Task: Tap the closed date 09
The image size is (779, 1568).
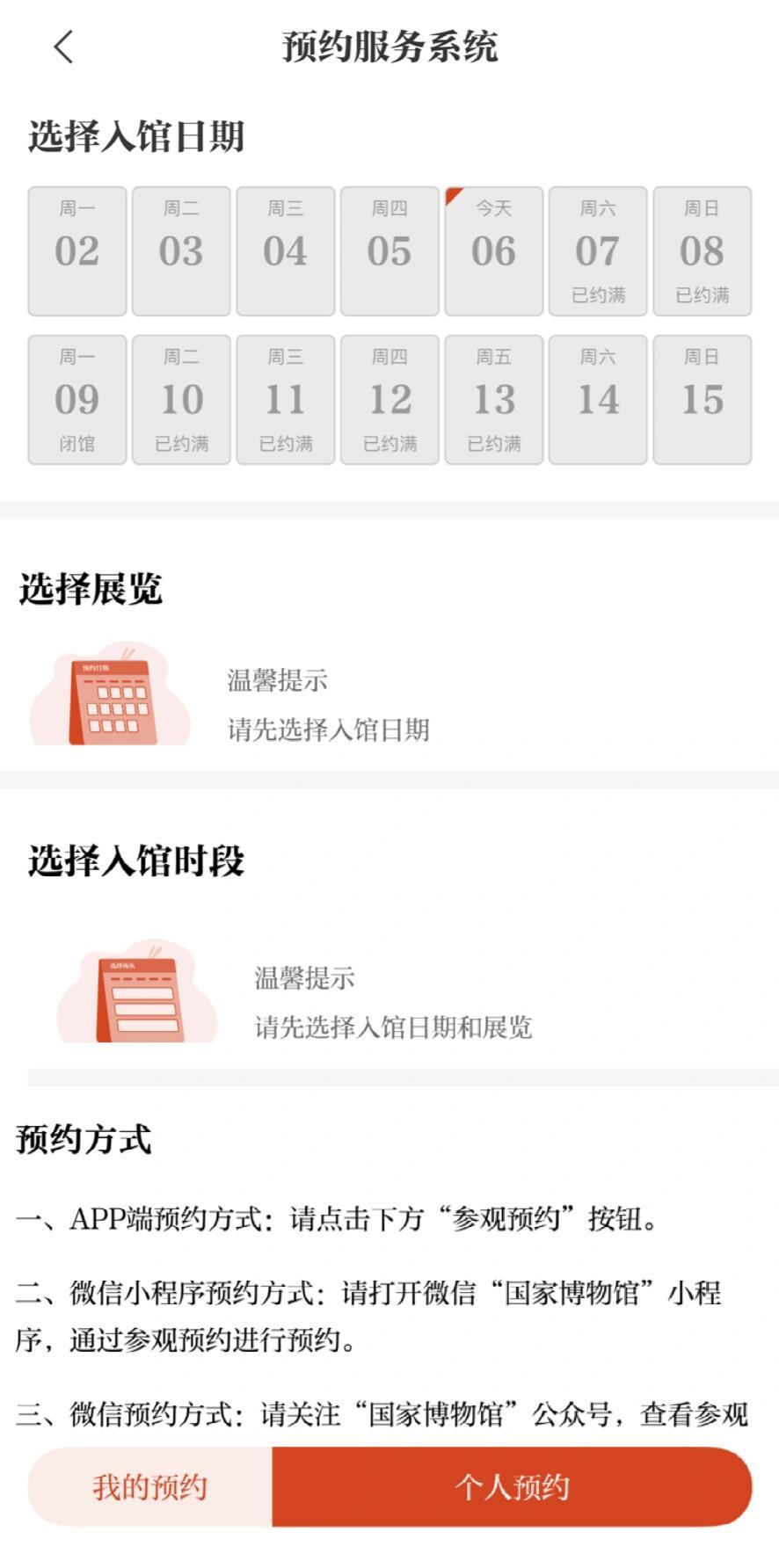Action: (77, 399)
